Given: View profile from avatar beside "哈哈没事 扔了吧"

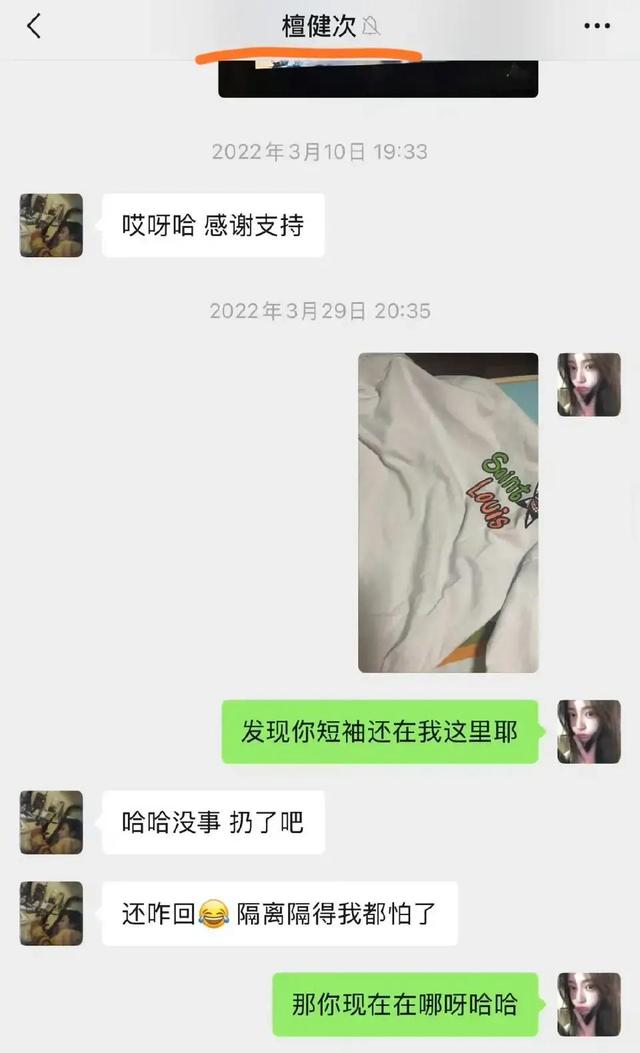Looking at the screenshot, I should point(51,822).
